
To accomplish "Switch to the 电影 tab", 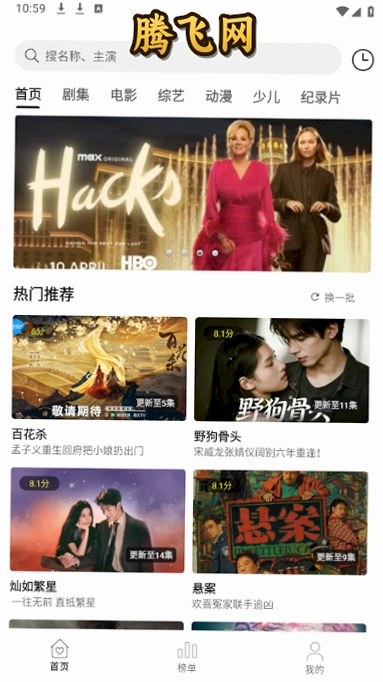I will coord(123,95).
